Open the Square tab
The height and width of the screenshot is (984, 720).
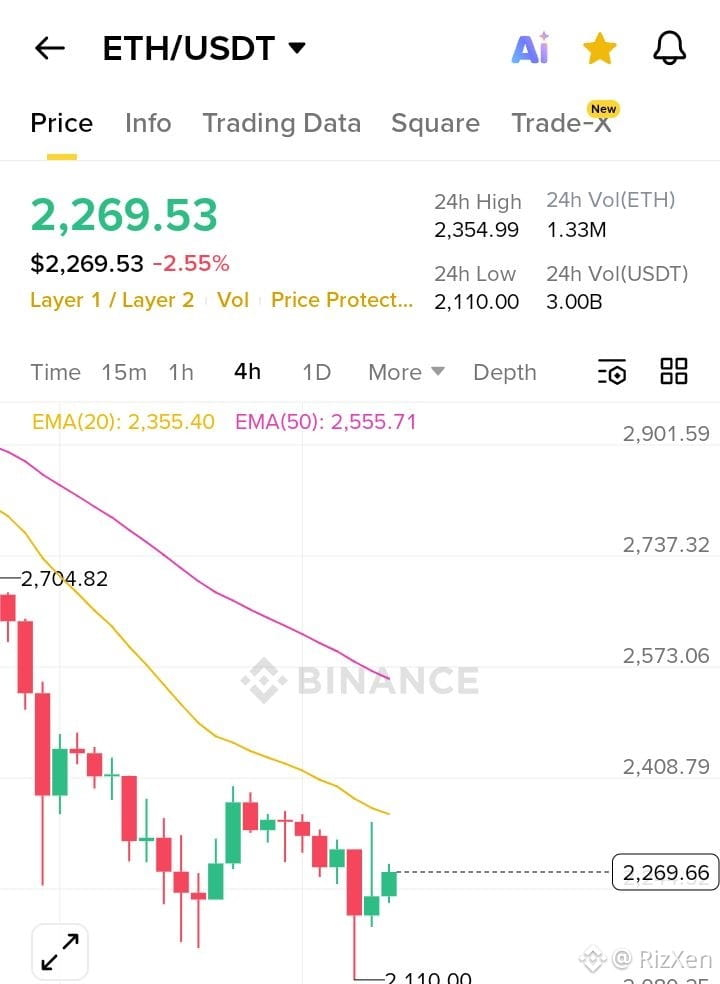tap(435, 123)
